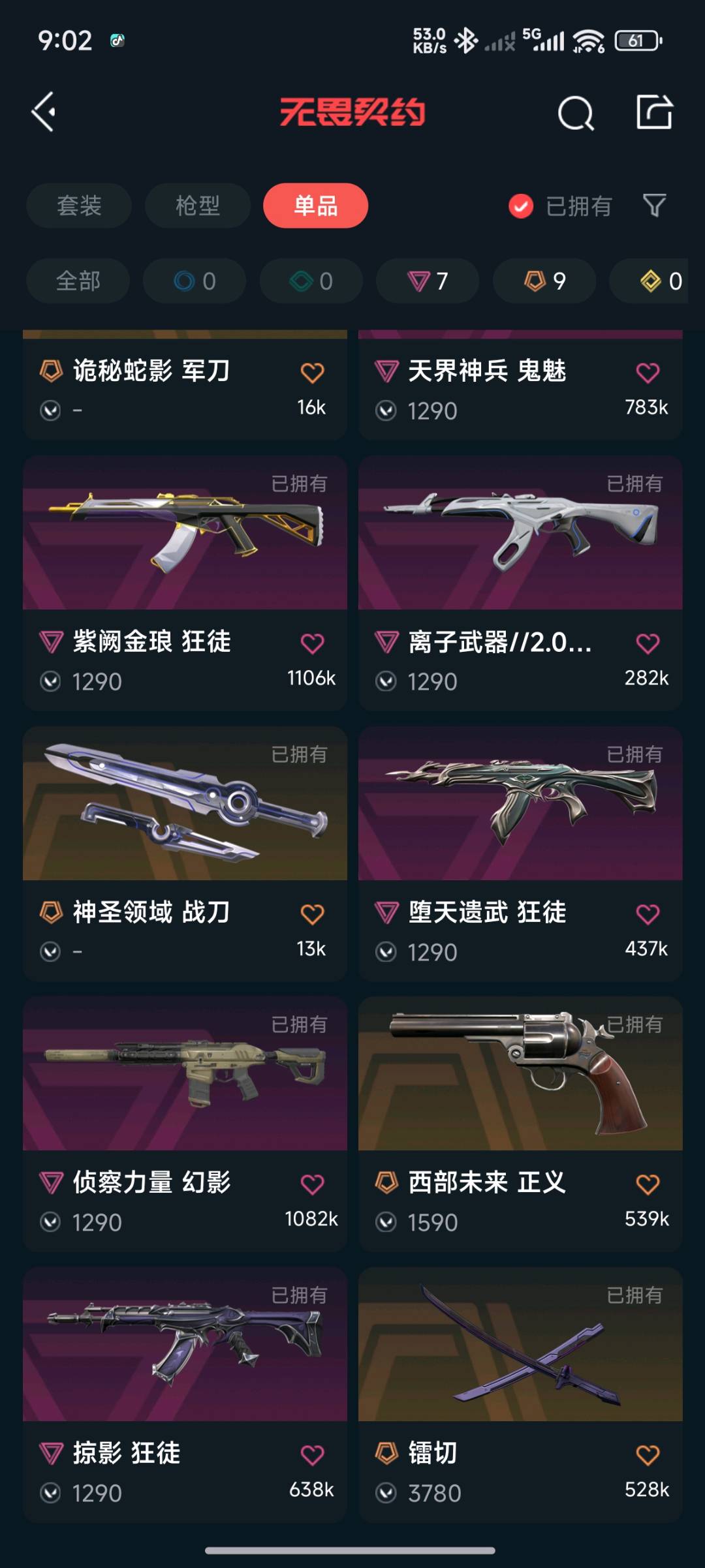Open the search icon in the header

tap(576, 113)
